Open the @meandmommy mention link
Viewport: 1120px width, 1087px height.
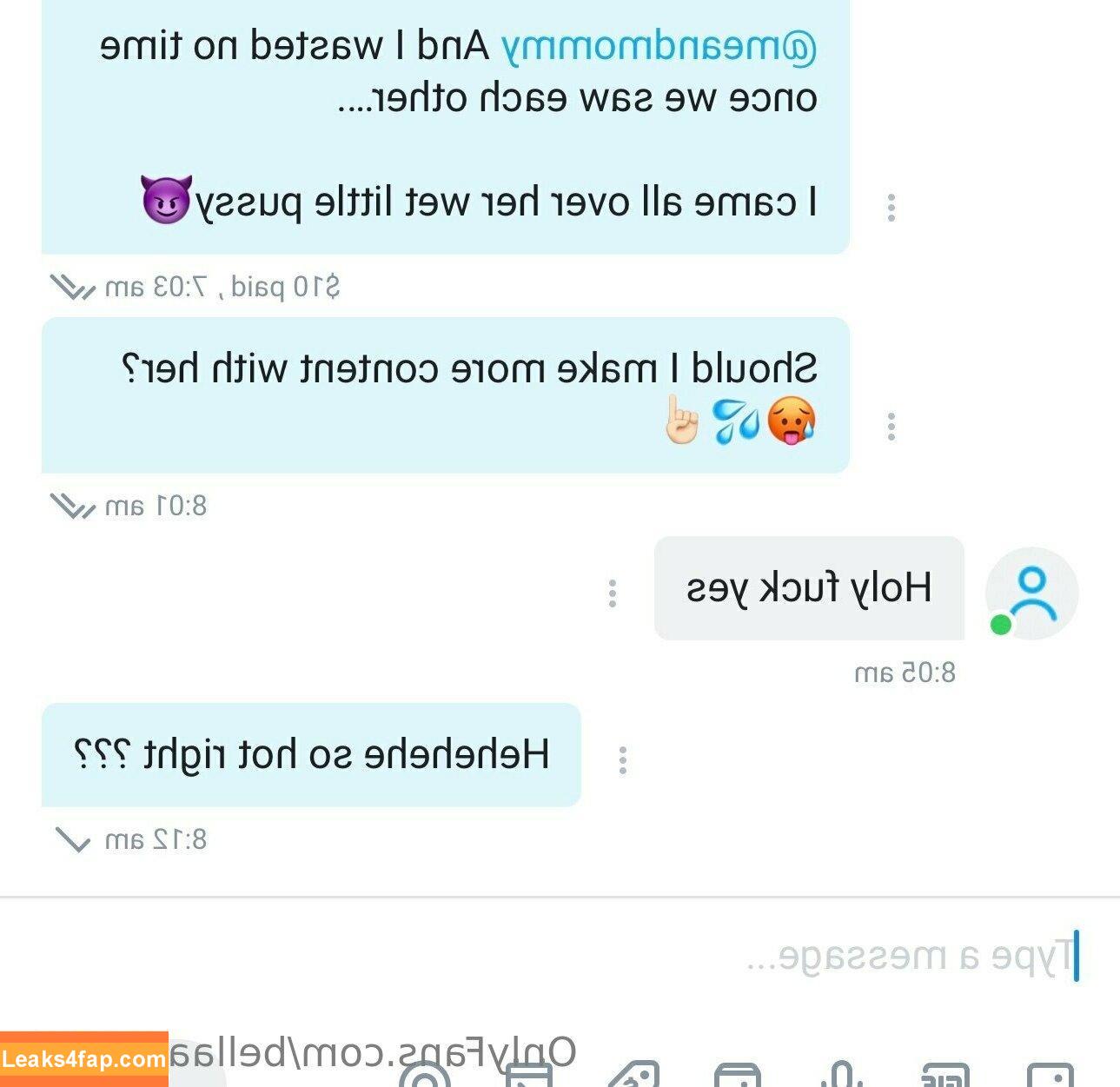[659, 46]
